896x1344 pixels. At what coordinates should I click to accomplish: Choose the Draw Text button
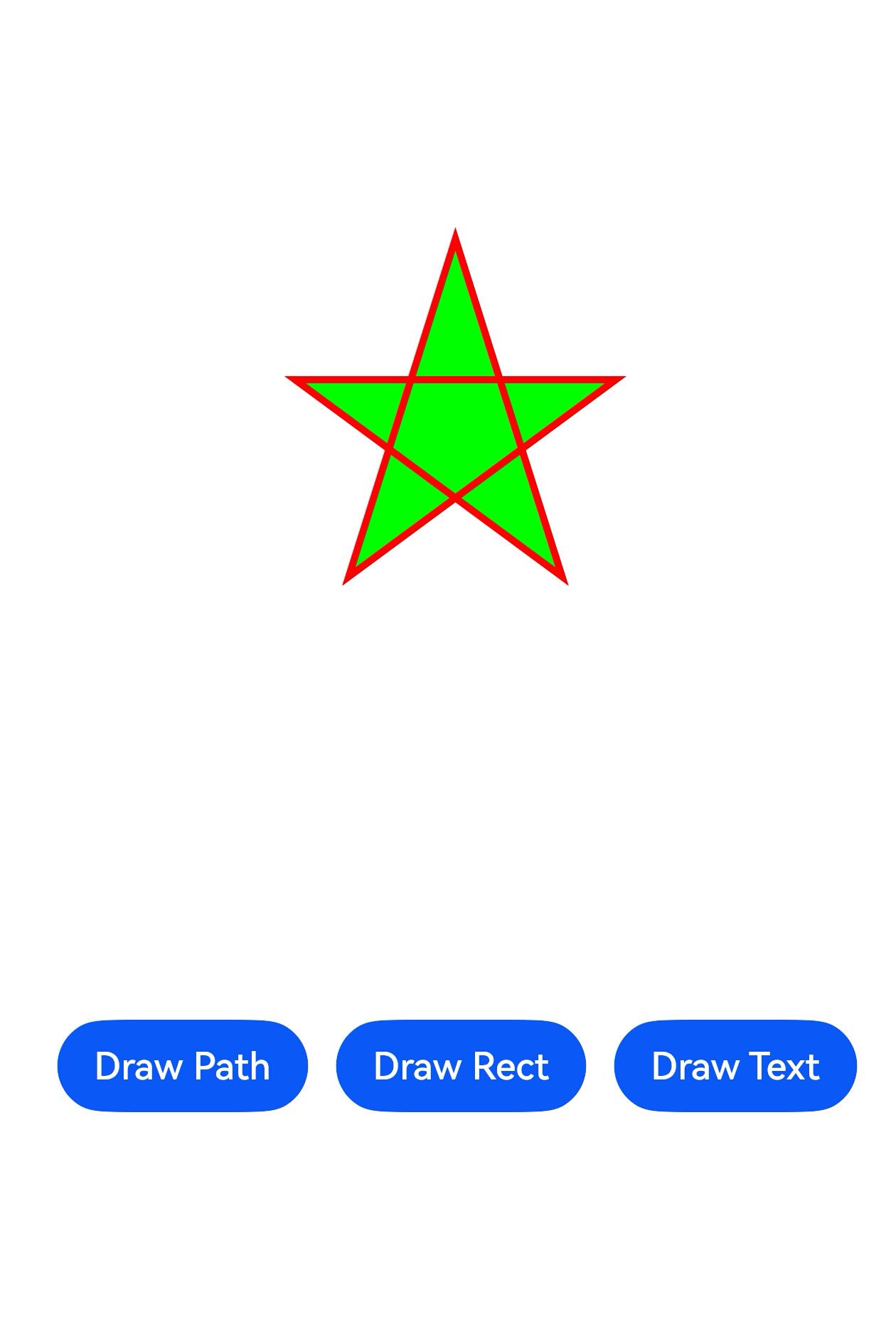[735, 1065]
